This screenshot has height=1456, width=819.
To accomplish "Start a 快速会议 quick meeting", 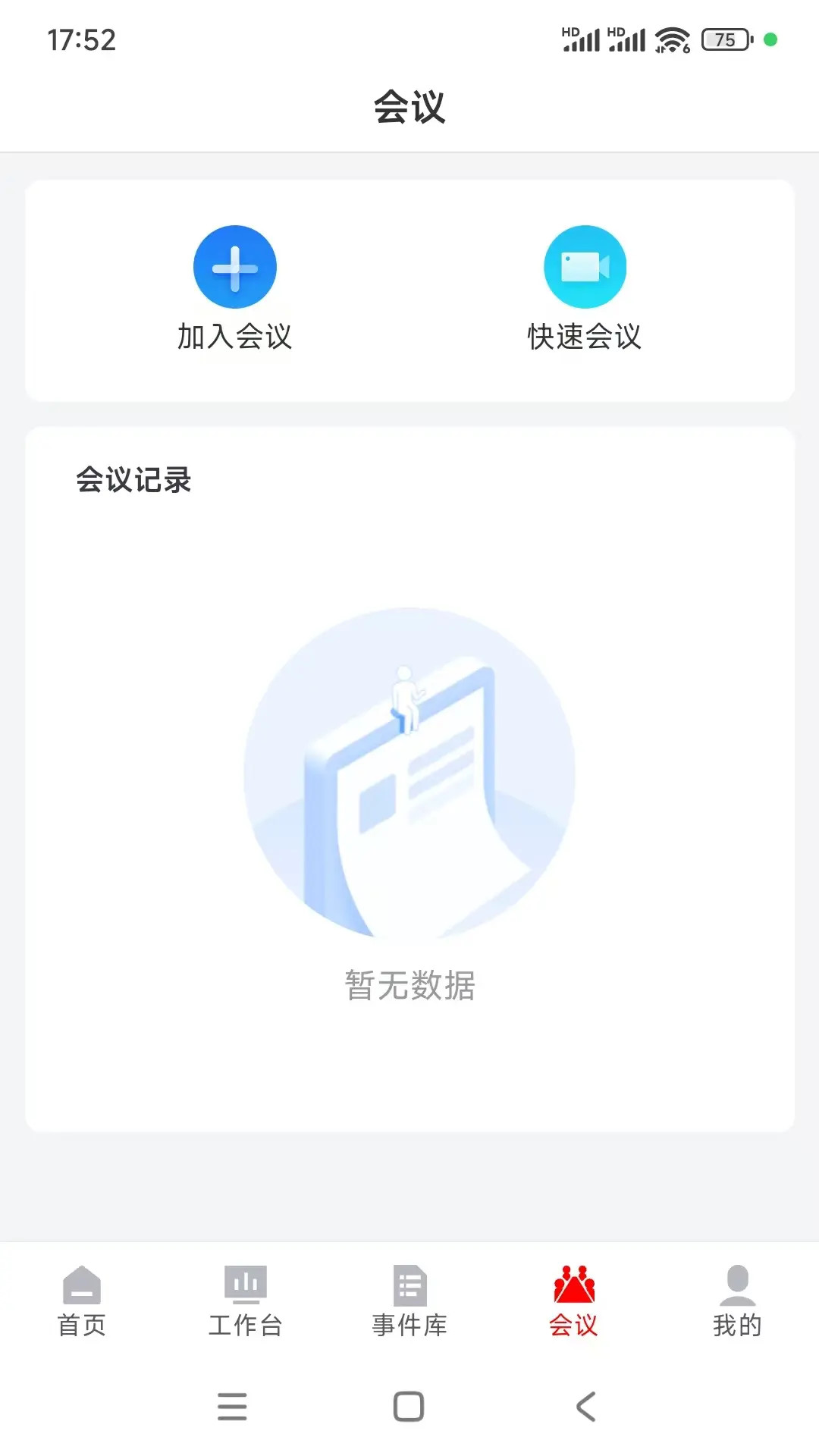I will [582, 336].
